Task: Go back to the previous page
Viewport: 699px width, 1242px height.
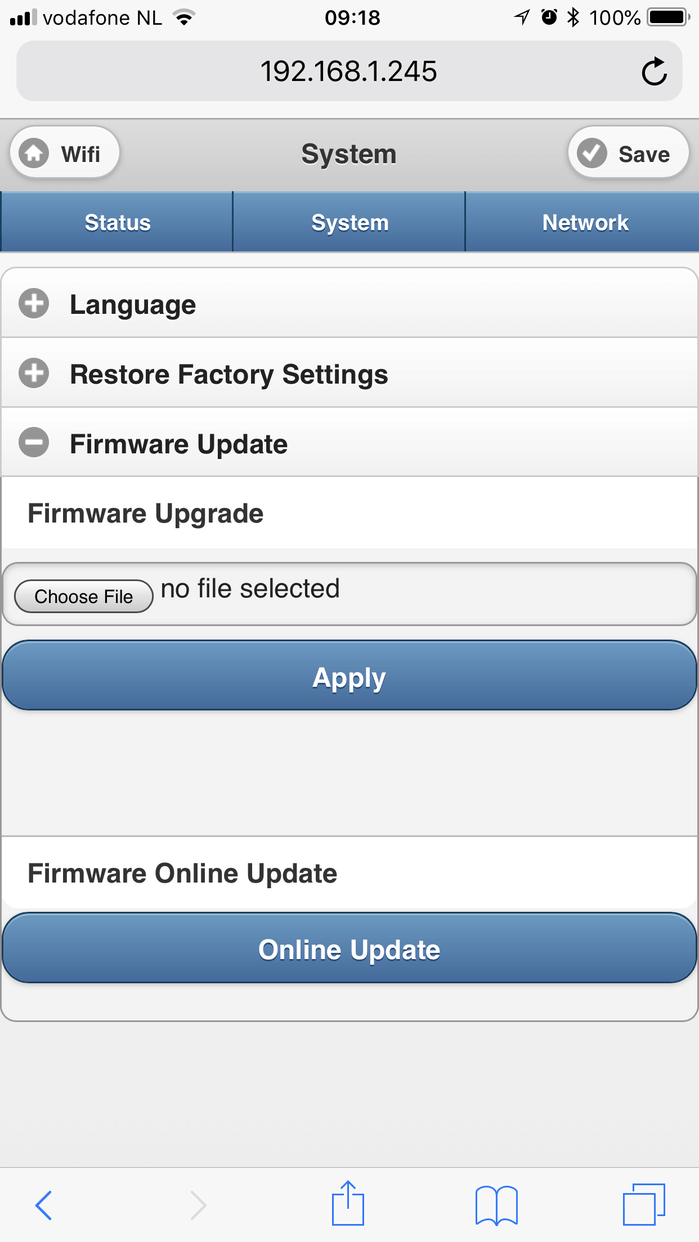Action: [x=44, y=1204]
